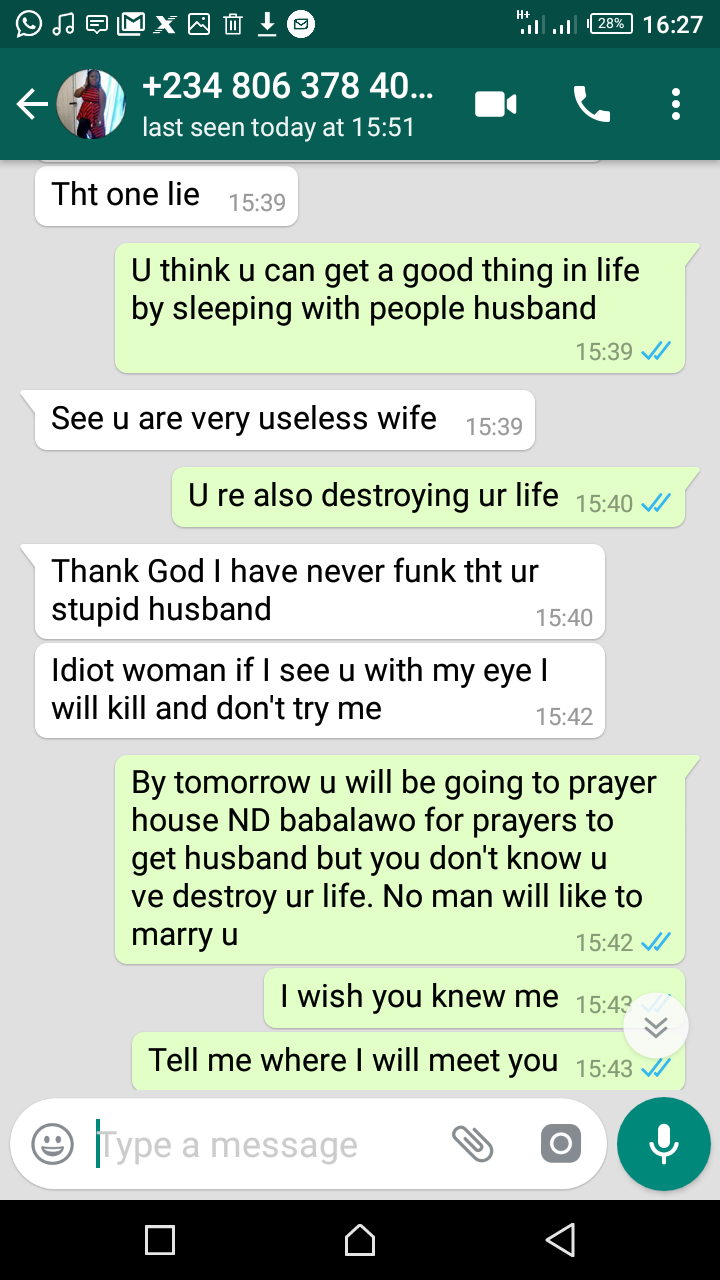Attach a file with the paperclip
The image size is (720, 1280).
[x=472, y=1144]
